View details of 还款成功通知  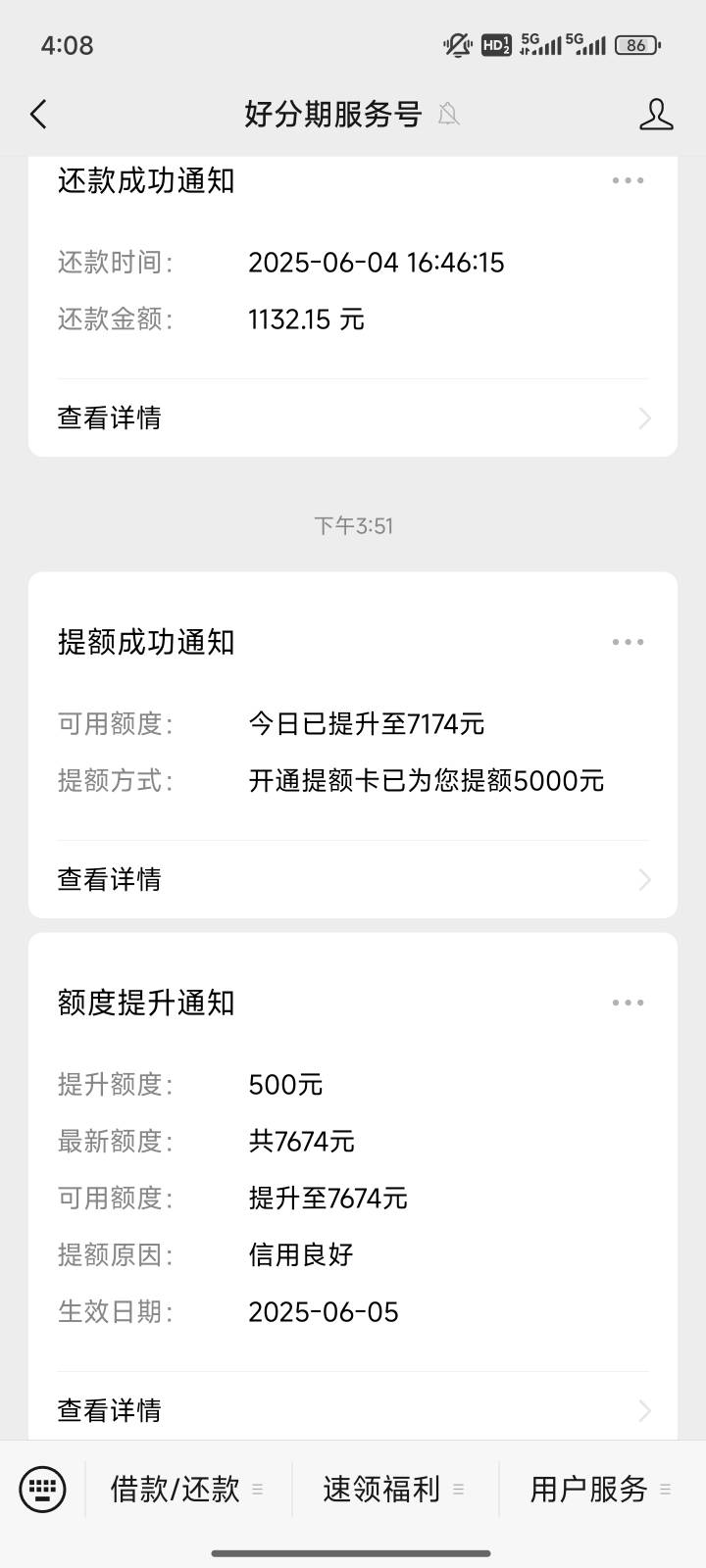[x=353, y=418]
